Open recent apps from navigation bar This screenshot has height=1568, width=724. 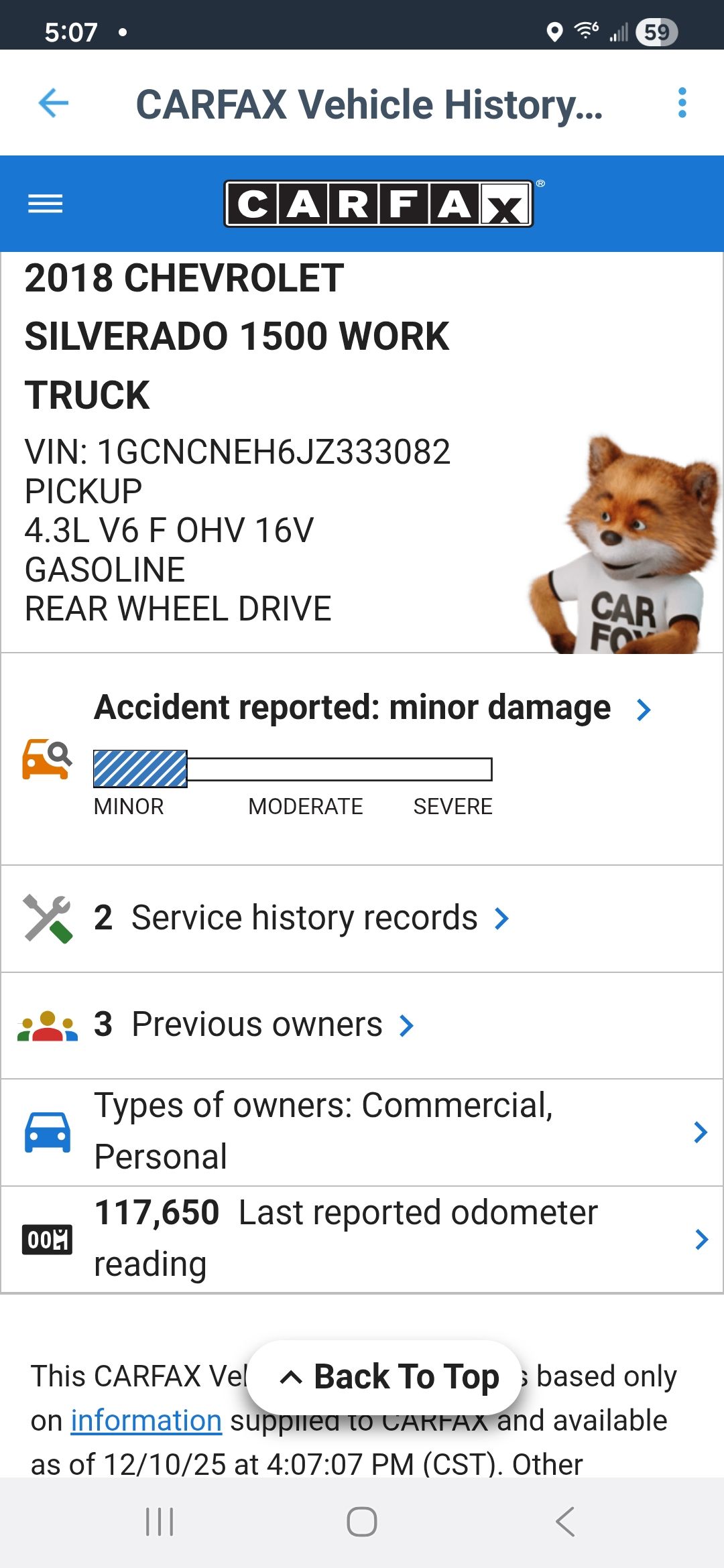[160, 1522]
